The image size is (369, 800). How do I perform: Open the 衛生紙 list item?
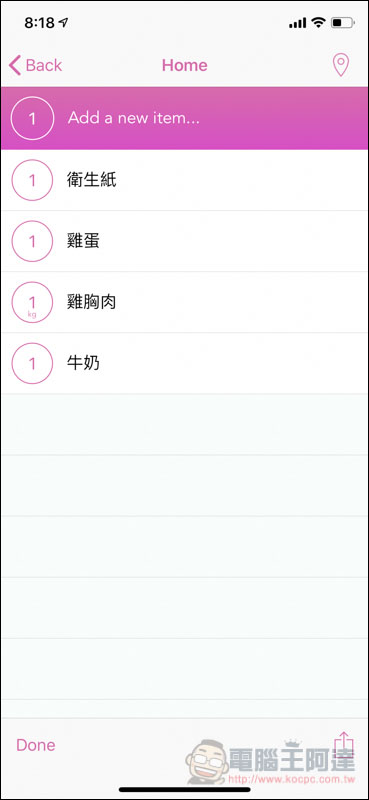point(184,180)
